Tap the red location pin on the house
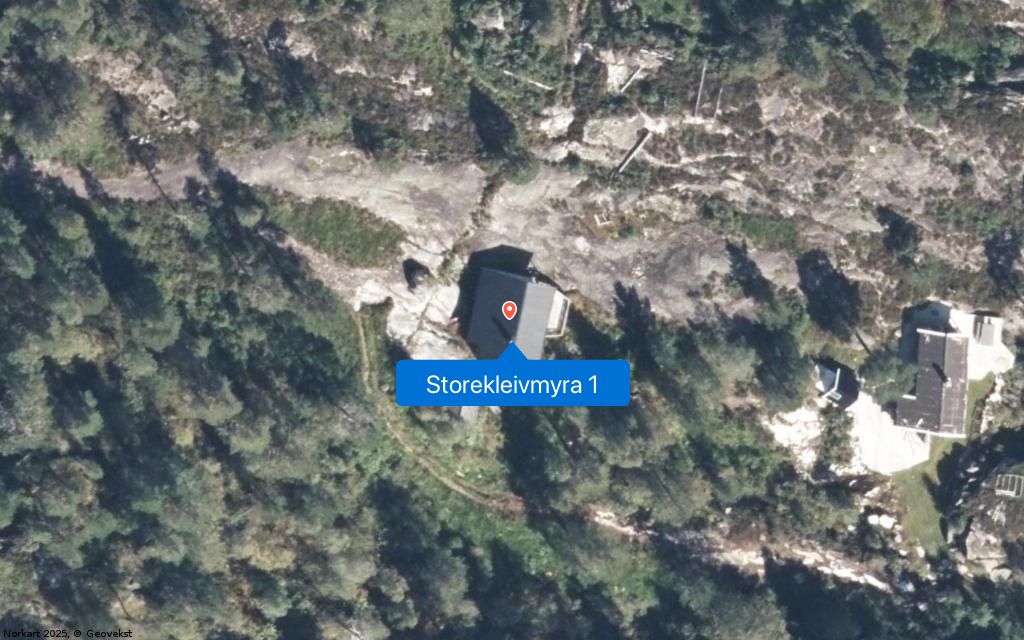Viewport: 1024px width, 640px height. [x=509, y=309]
